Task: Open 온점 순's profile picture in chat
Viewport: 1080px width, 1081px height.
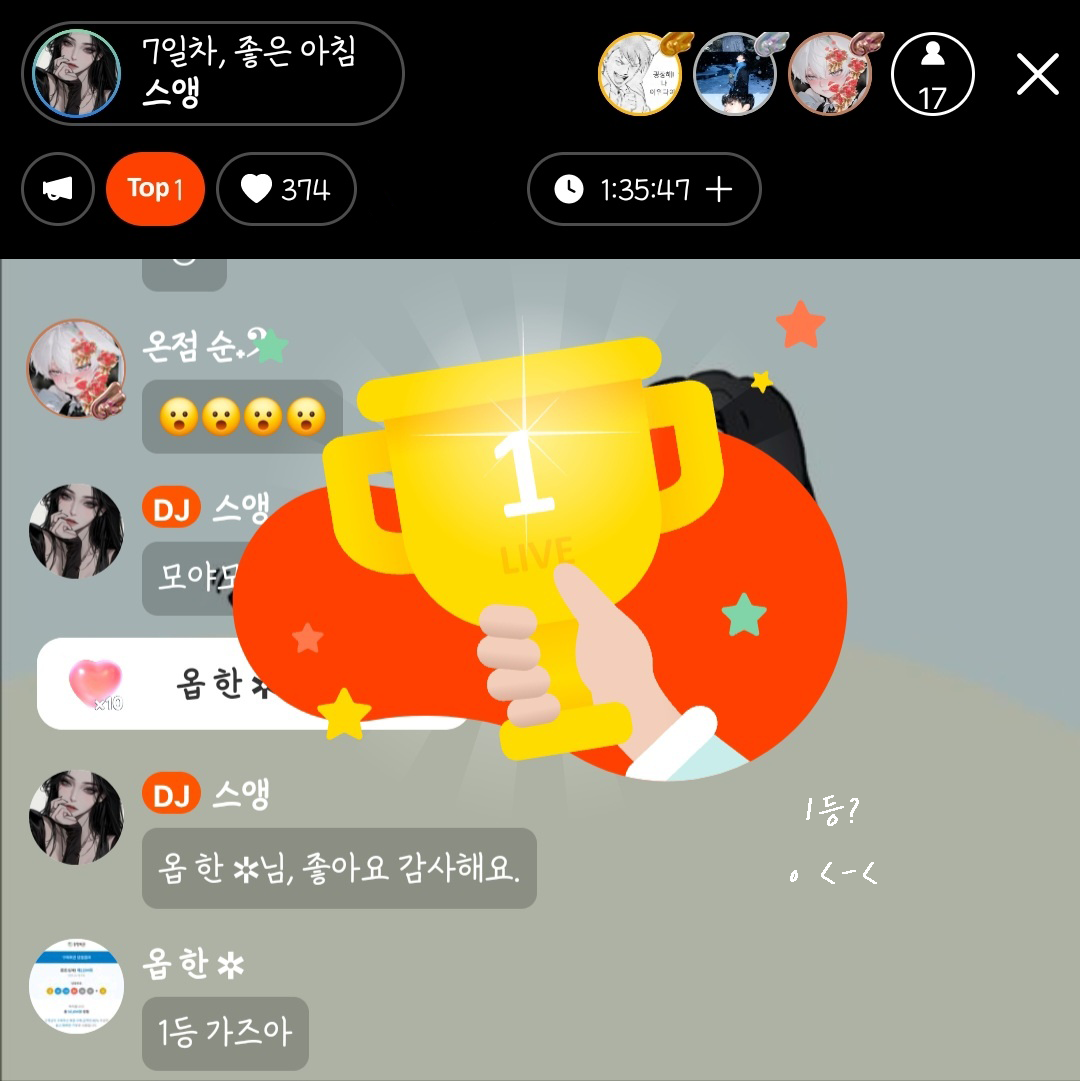Action: click(x=76, y=368)
